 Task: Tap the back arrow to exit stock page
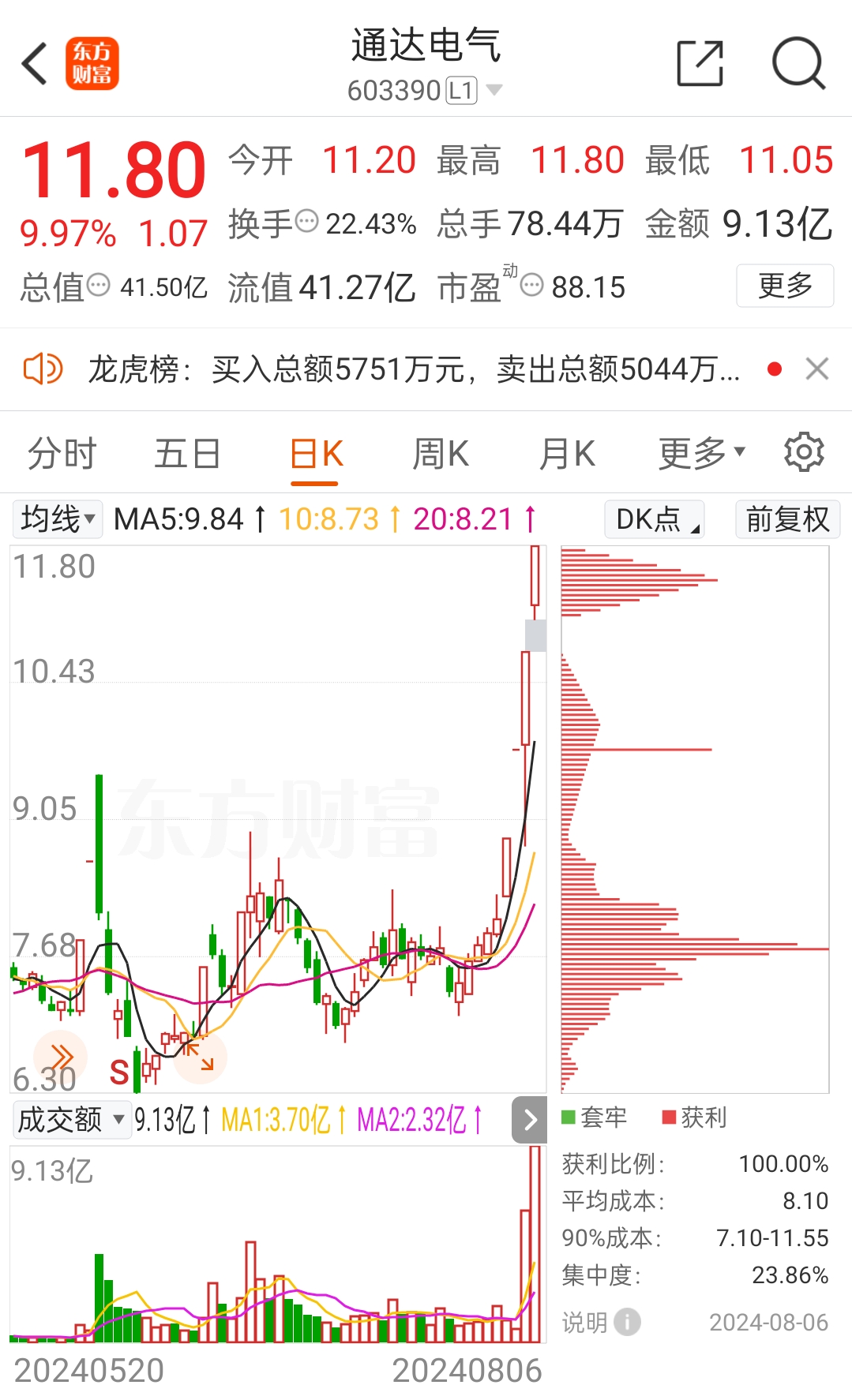[34, 62]
